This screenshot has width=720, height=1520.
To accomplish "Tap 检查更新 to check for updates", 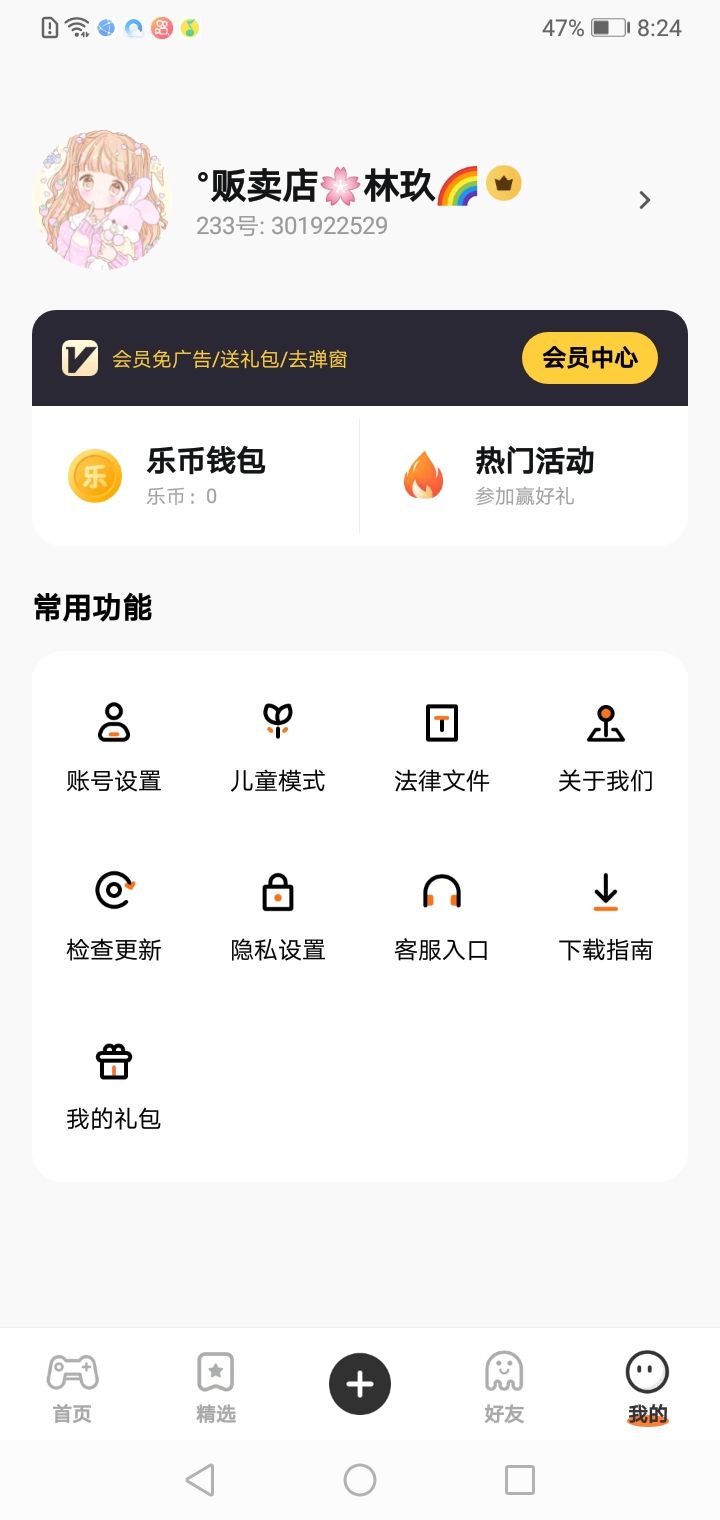I will [x=114, y=915].
